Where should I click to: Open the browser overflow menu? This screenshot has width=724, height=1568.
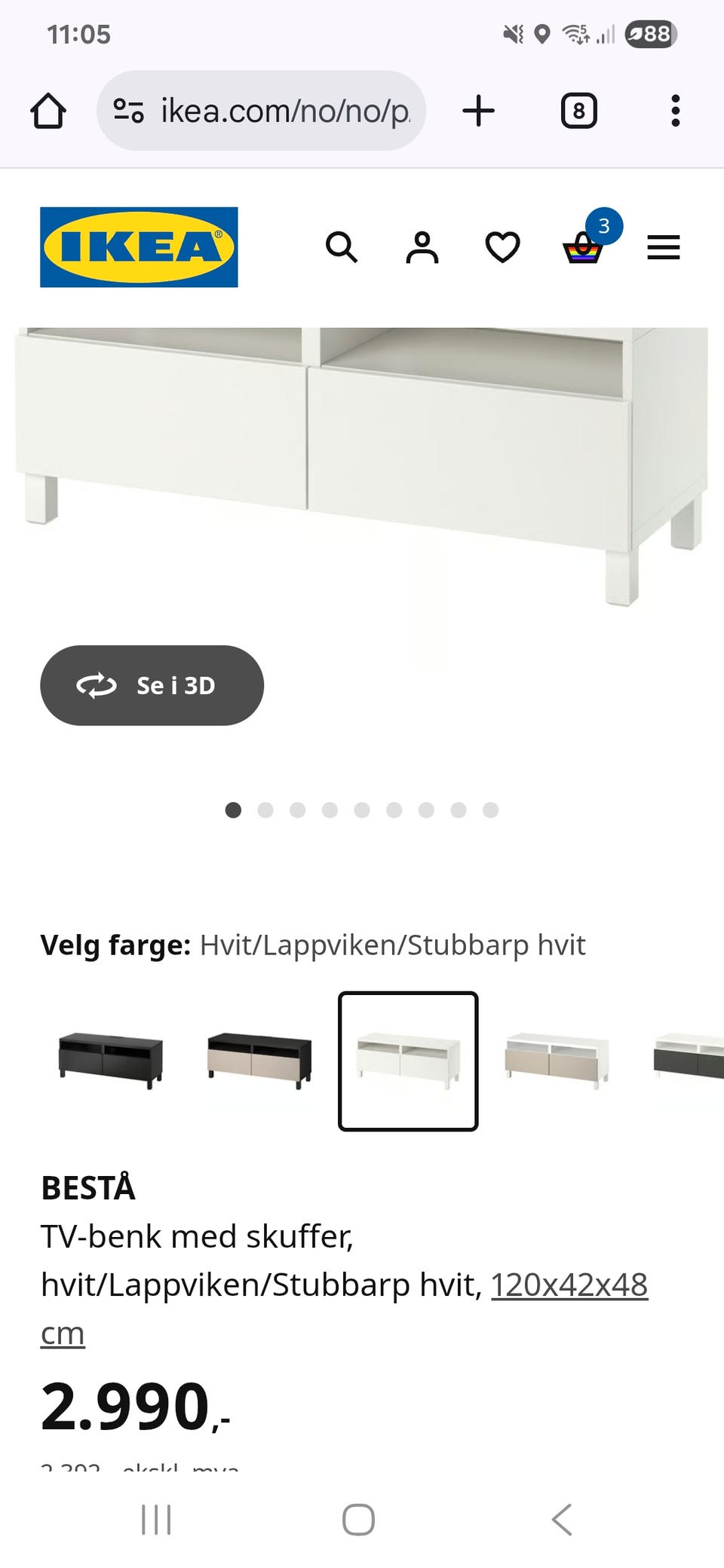(x=675, y=110)
